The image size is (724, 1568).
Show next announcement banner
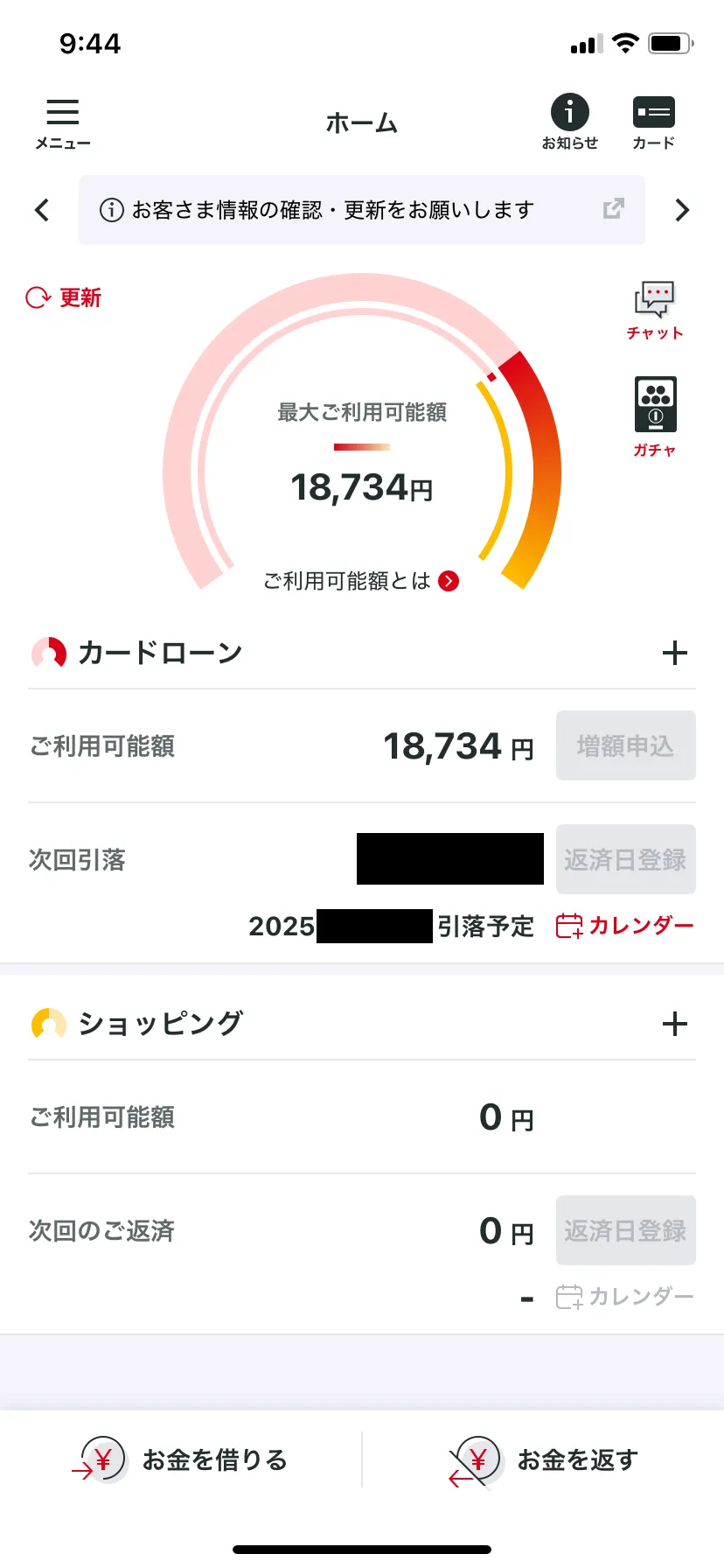pos(682,210)
